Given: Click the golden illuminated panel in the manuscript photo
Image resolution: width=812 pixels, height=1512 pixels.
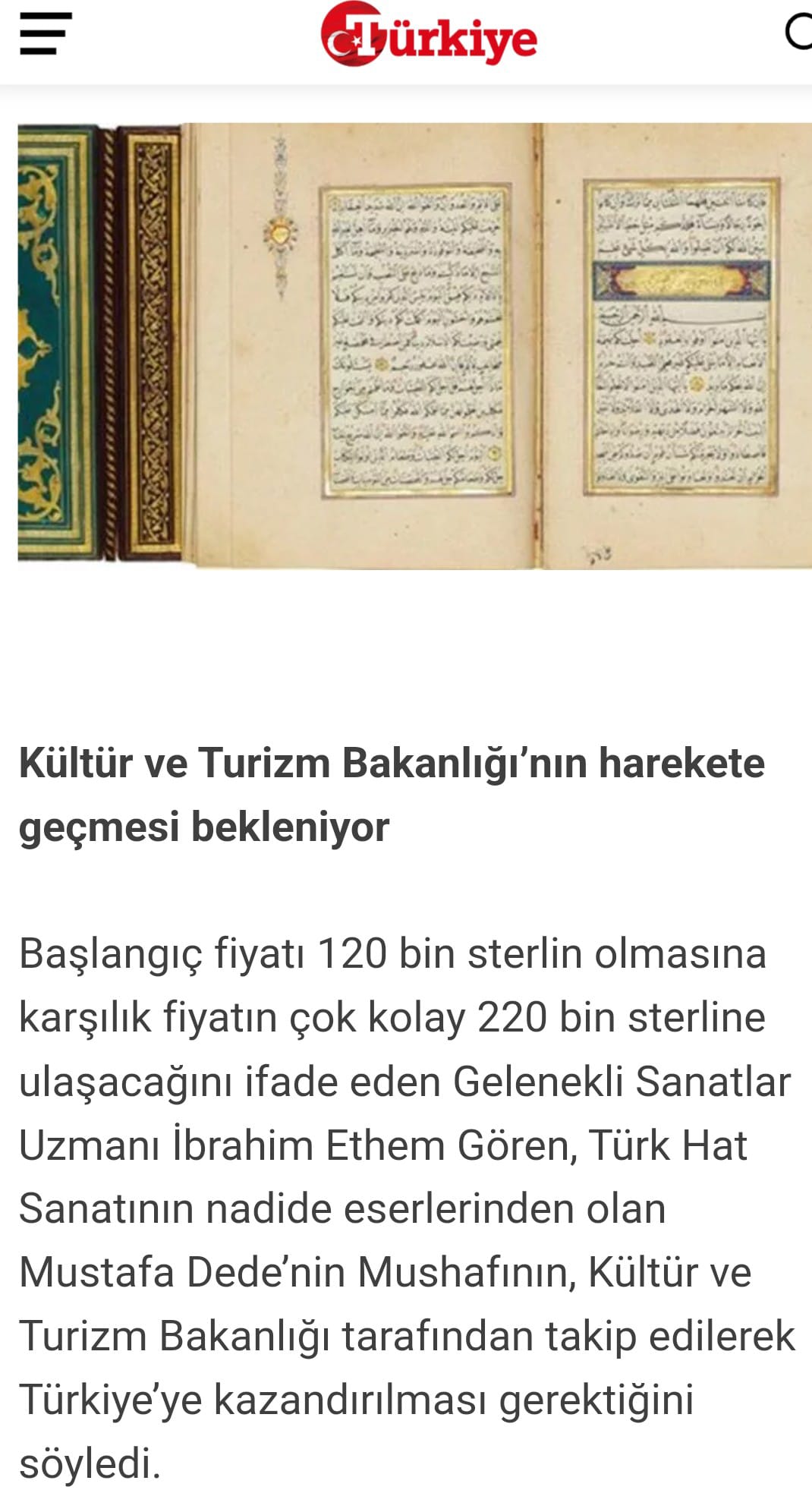Looking at the screenshot, I should point(679,279).
